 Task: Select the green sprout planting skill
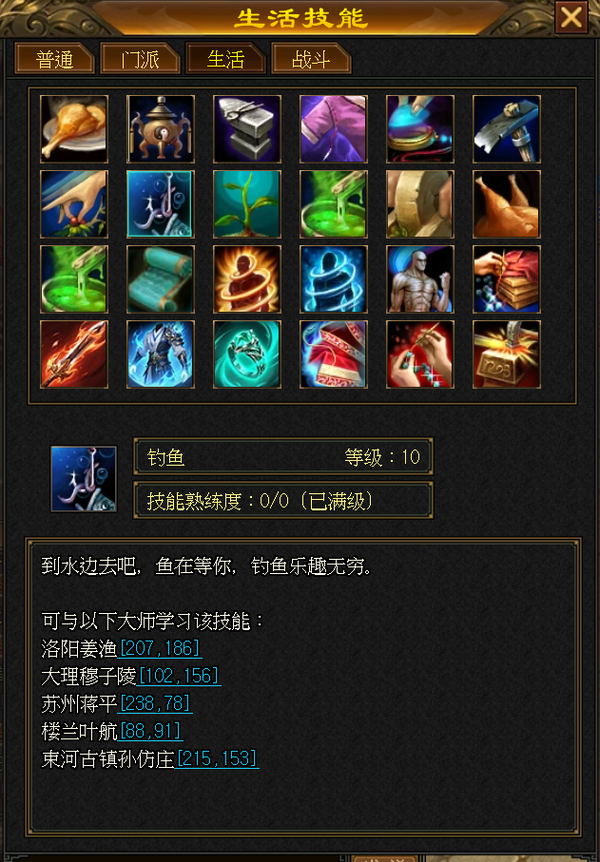(x=247, y=204)
